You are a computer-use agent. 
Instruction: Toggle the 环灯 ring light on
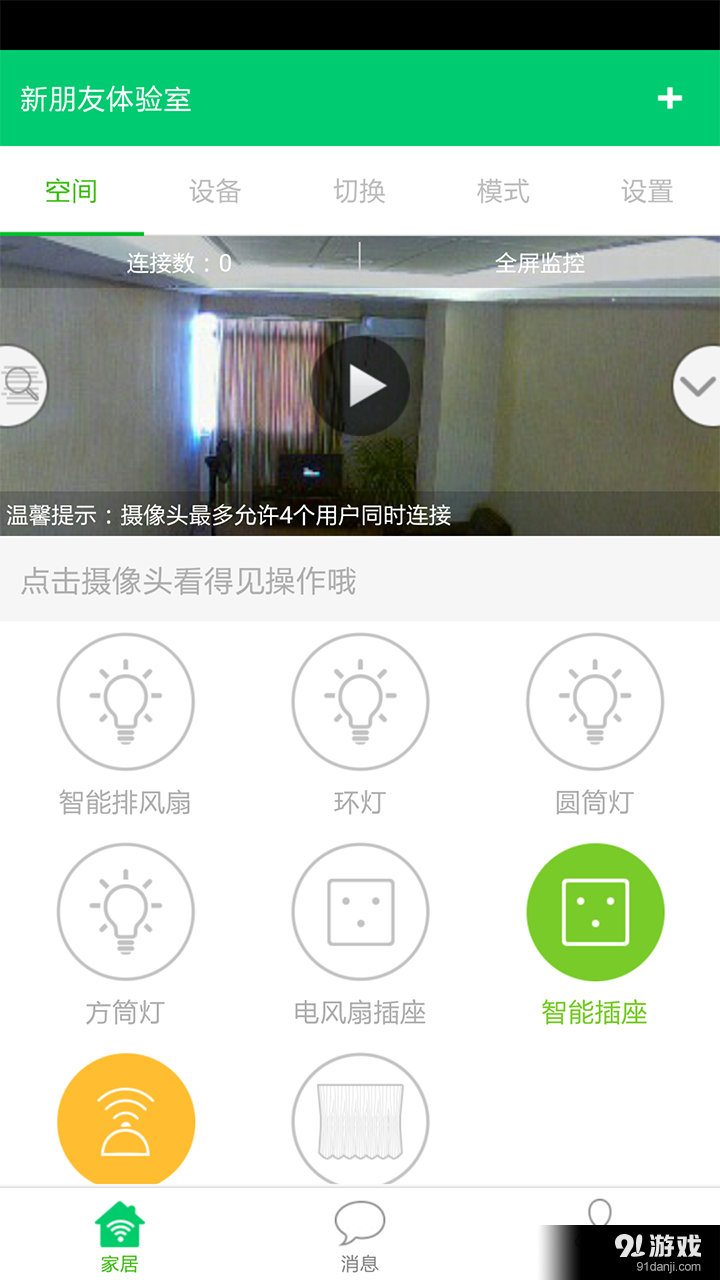click(360, 700)
